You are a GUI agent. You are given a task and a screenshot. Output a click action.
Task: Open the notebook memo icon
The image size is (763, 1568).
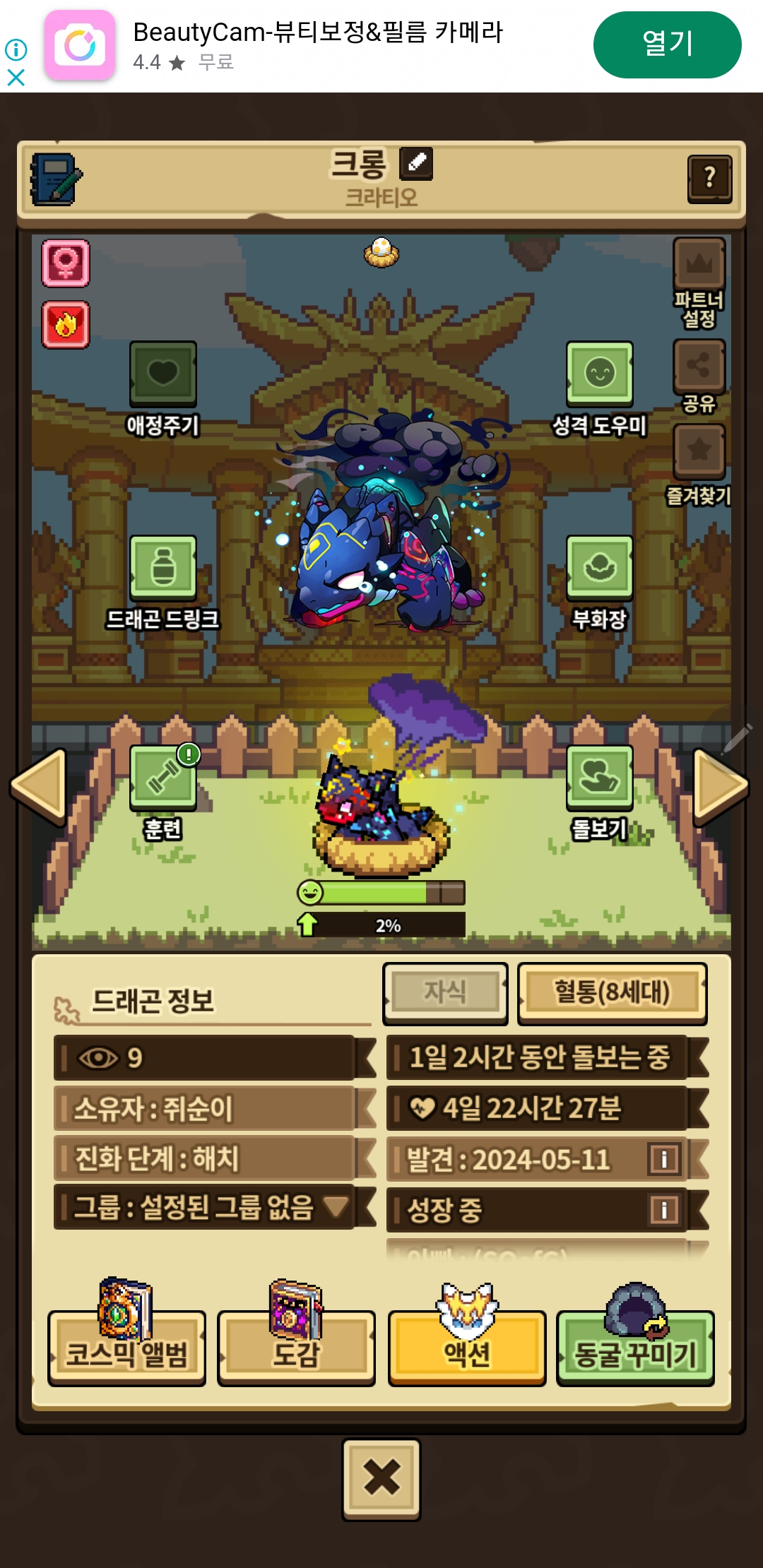55,179
